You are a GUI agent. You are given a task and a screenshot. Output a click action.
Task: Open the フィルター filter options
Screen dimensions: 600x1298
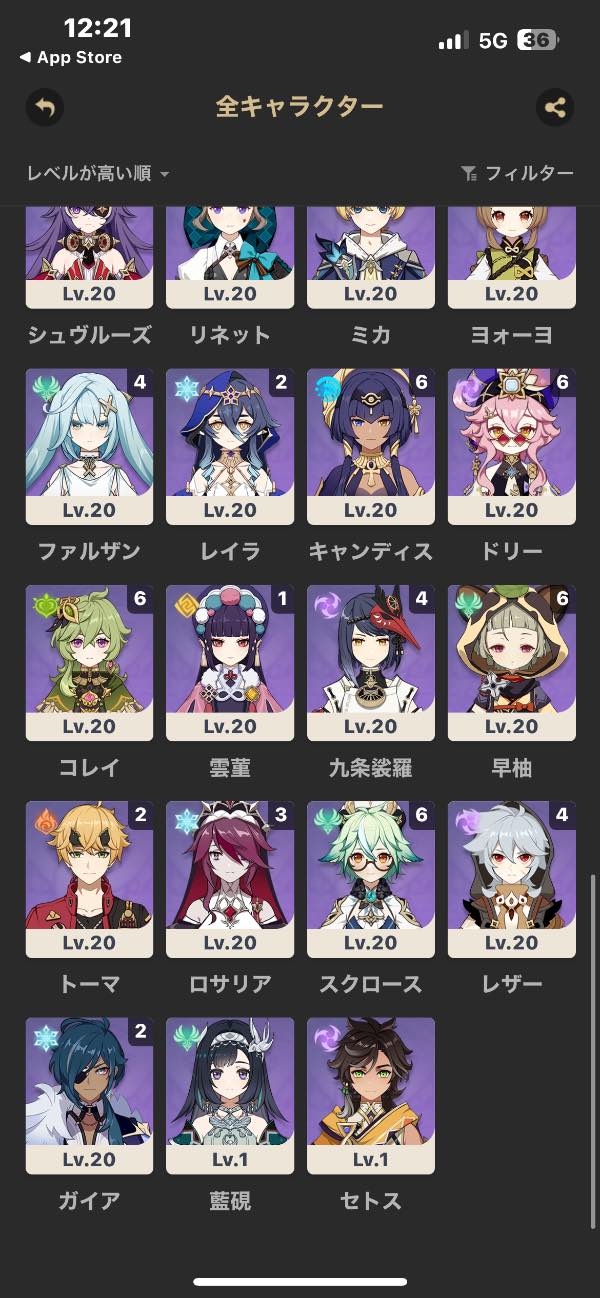(x=517, y=173)
